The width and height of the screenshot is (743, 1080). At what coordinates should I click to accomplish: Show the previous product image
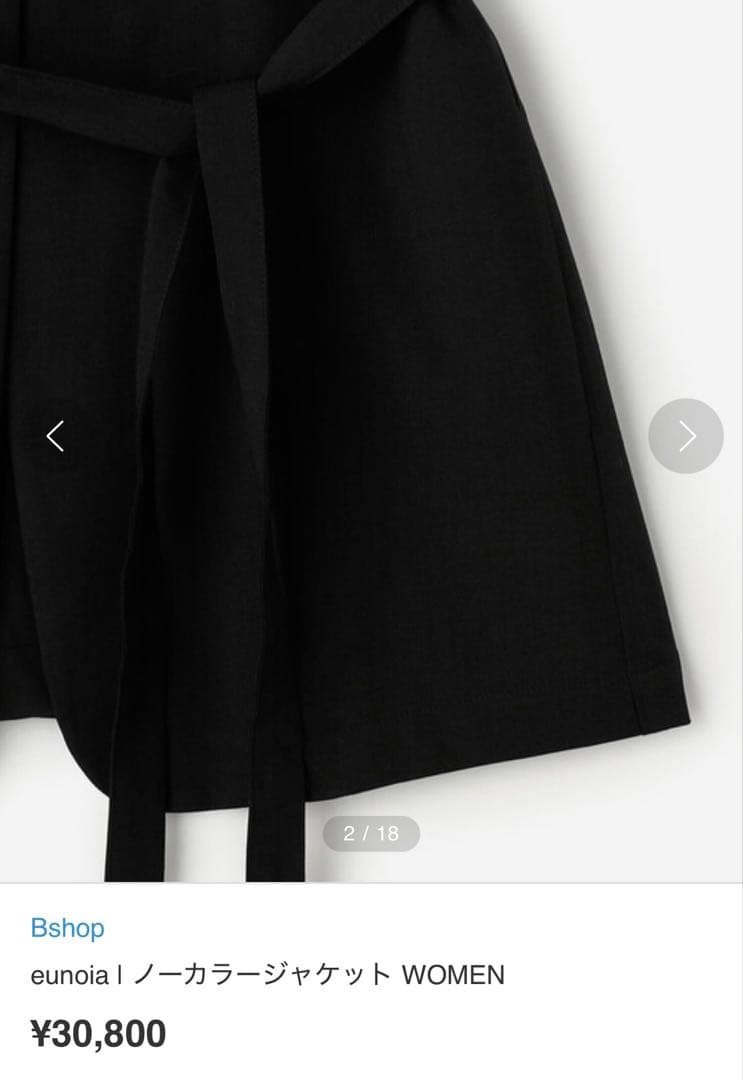pos(55,436)
